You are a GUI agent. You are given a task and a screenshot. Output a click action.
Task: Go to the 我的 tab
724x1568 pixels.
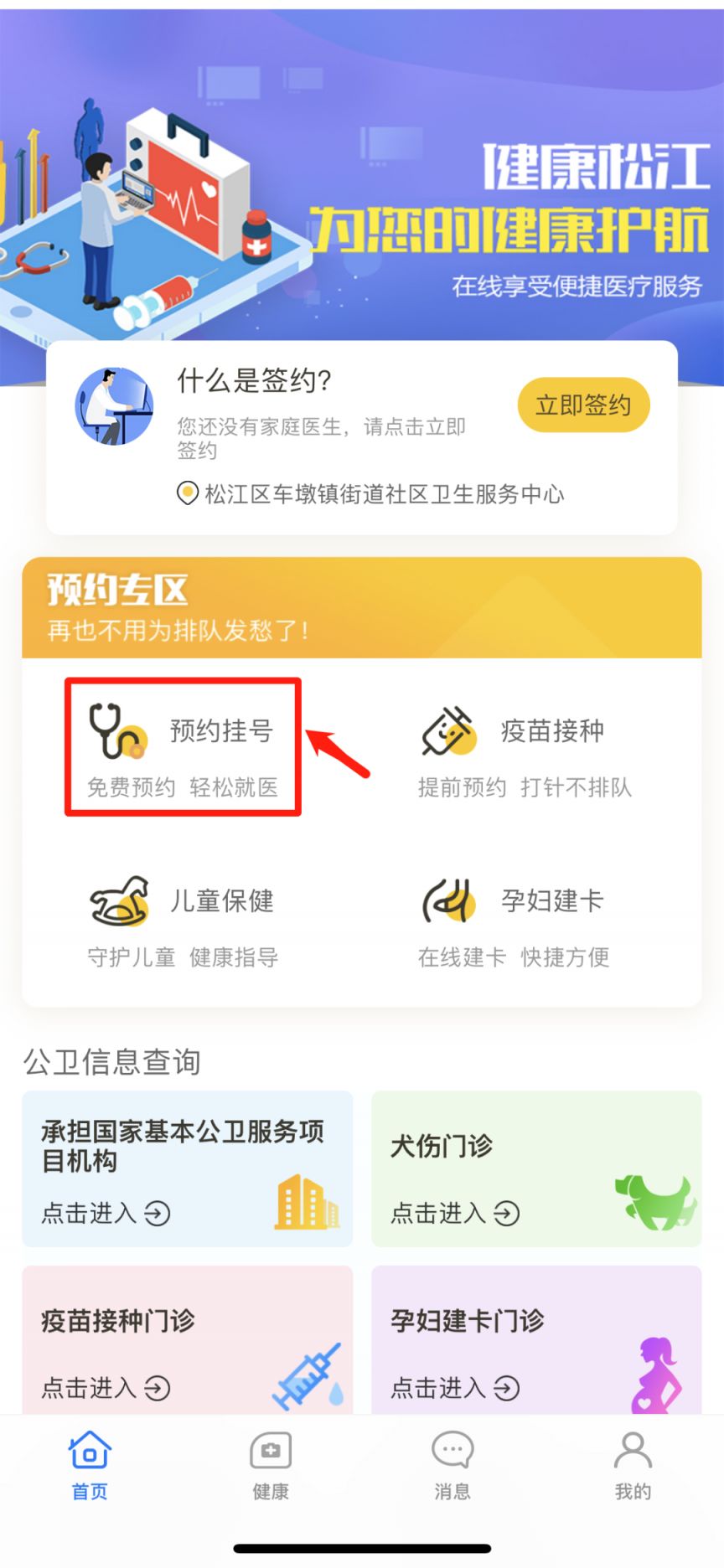coord(633,1465)
